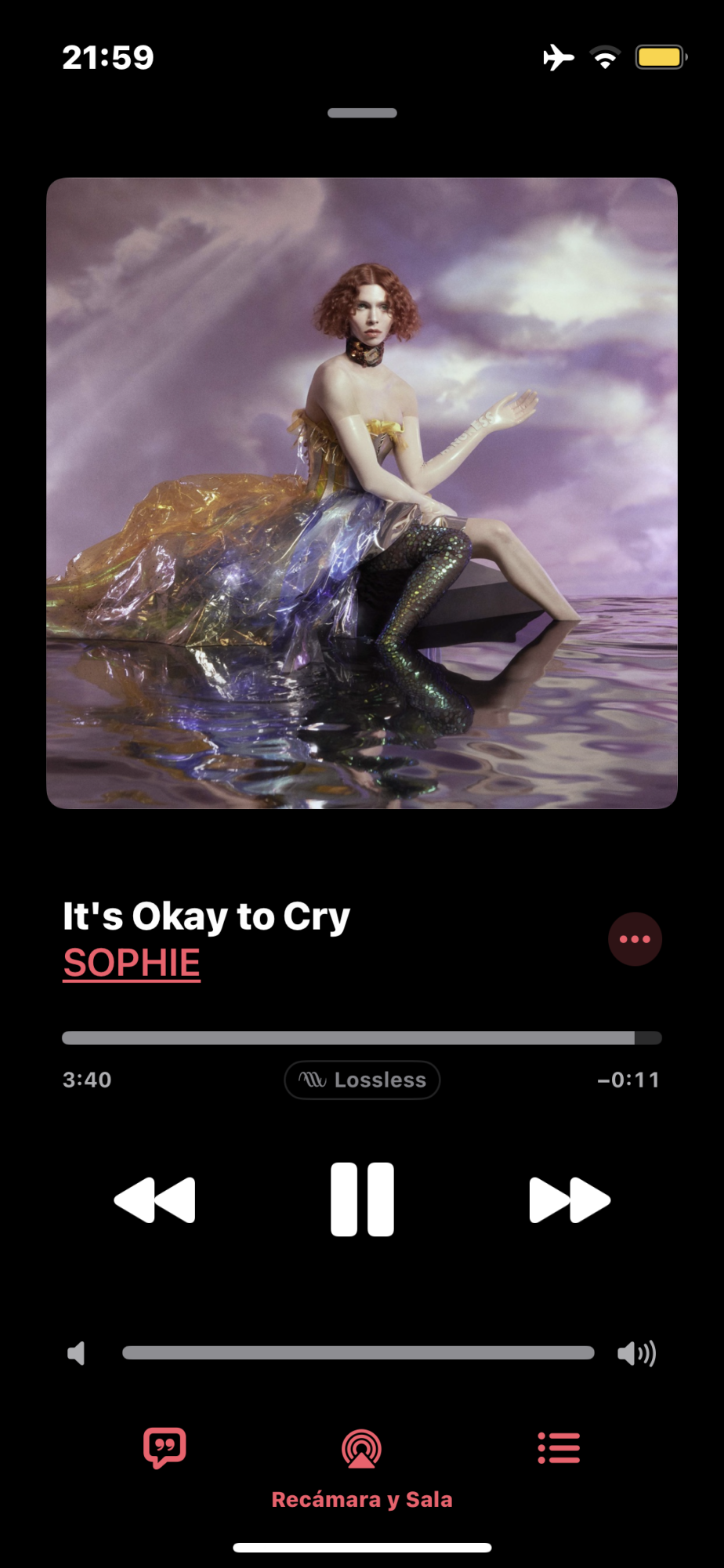Viewport: 724px width, 1568px height.
Task: Open the Up Next queue list
Action: pos(559,1447)
